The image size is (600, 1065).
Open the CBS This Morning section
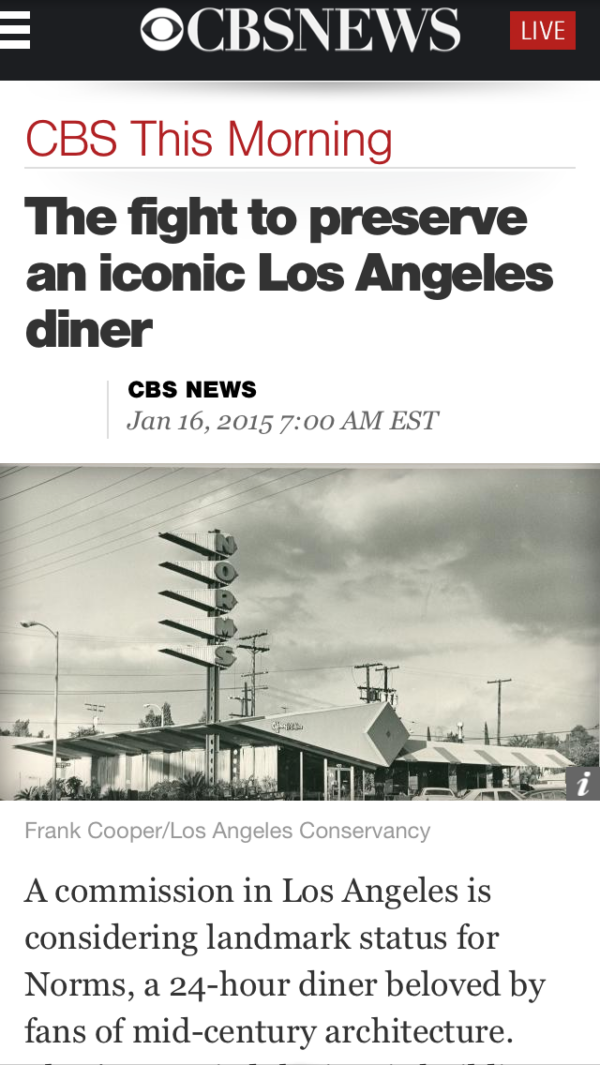click(x=208, y=139)
